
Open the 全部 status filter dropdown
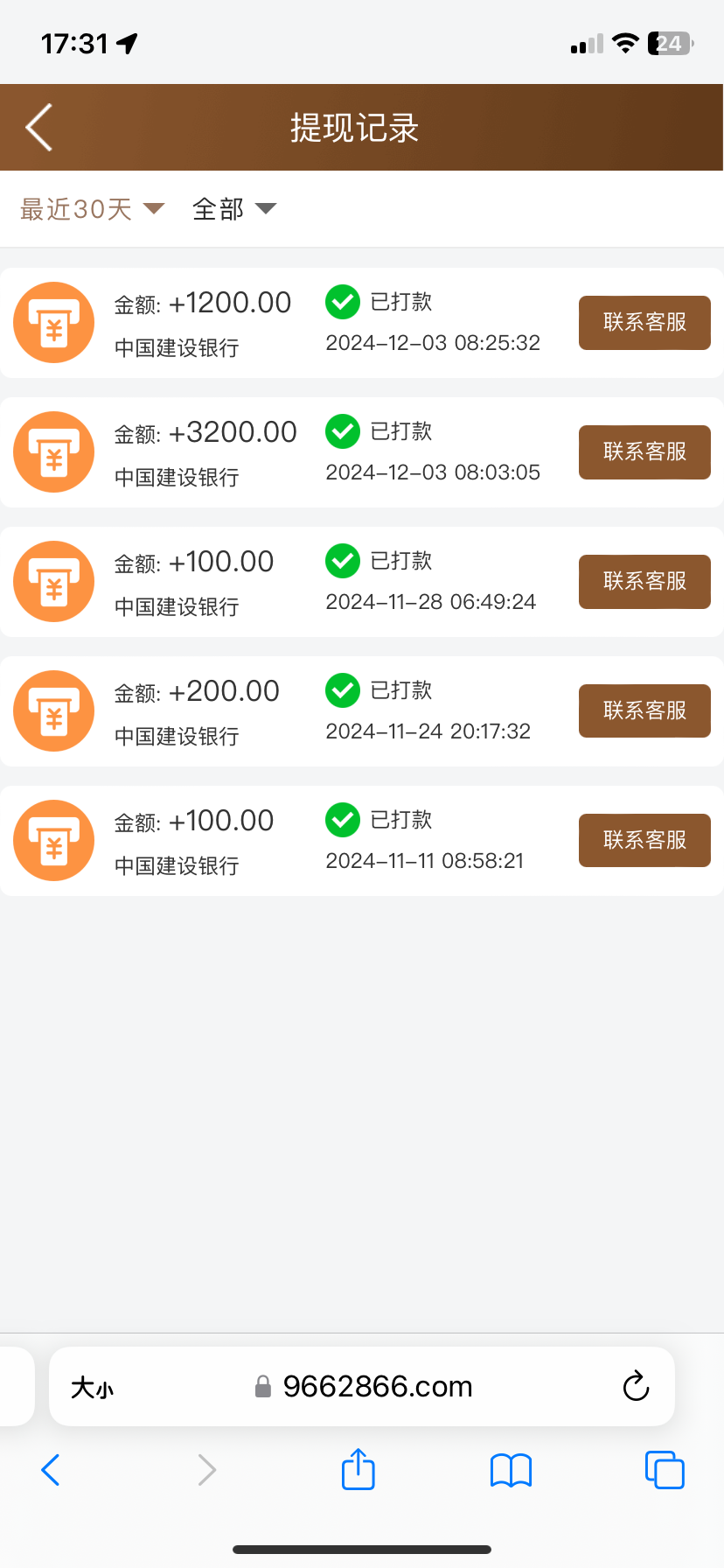pos(233,209)
